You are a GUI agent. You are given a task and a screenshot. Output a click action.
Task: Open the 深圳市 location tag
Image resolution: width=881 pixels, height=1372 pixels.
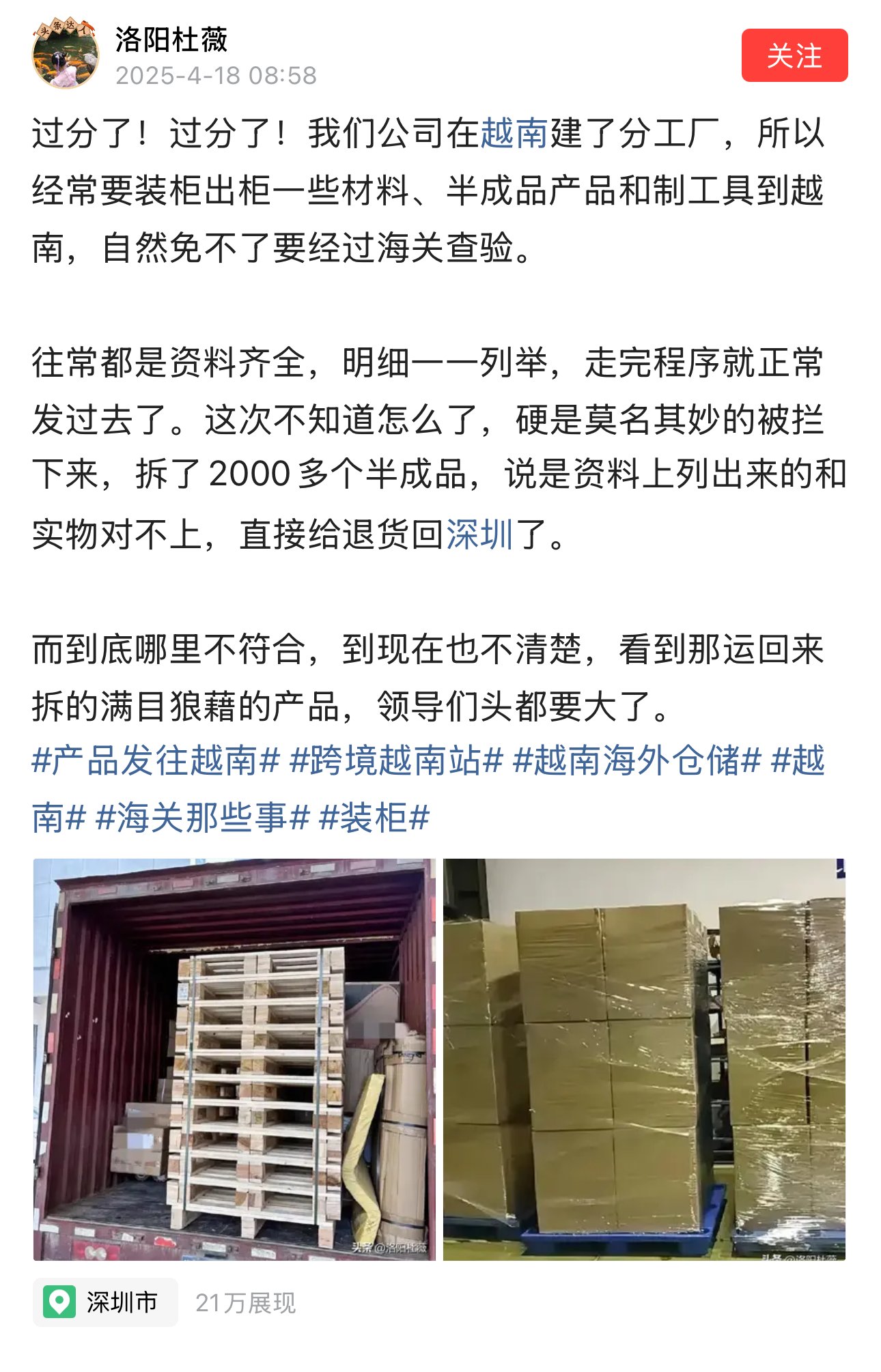(106, 1302)
